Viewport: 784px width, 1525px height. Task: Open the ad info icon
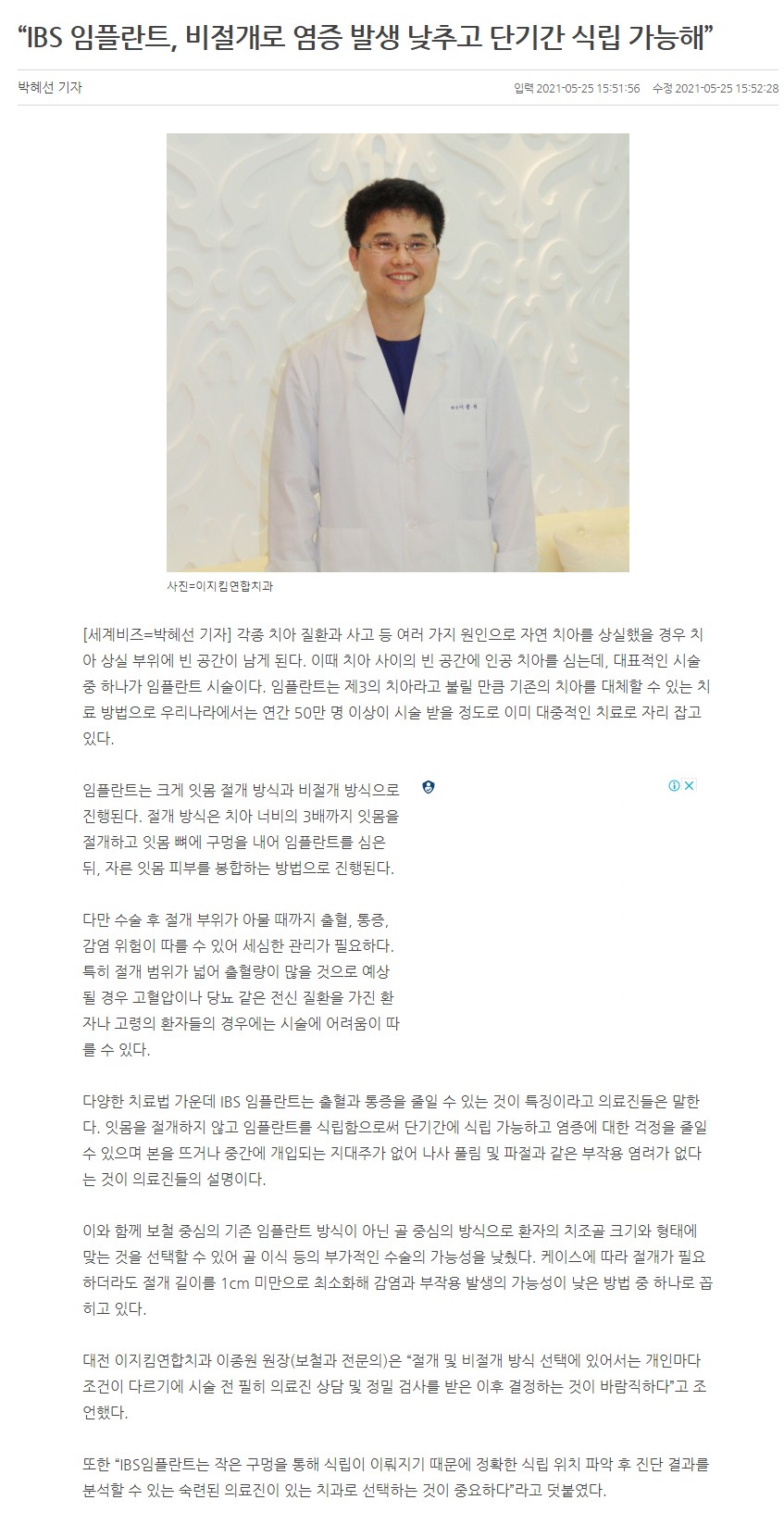coord(675,786)
